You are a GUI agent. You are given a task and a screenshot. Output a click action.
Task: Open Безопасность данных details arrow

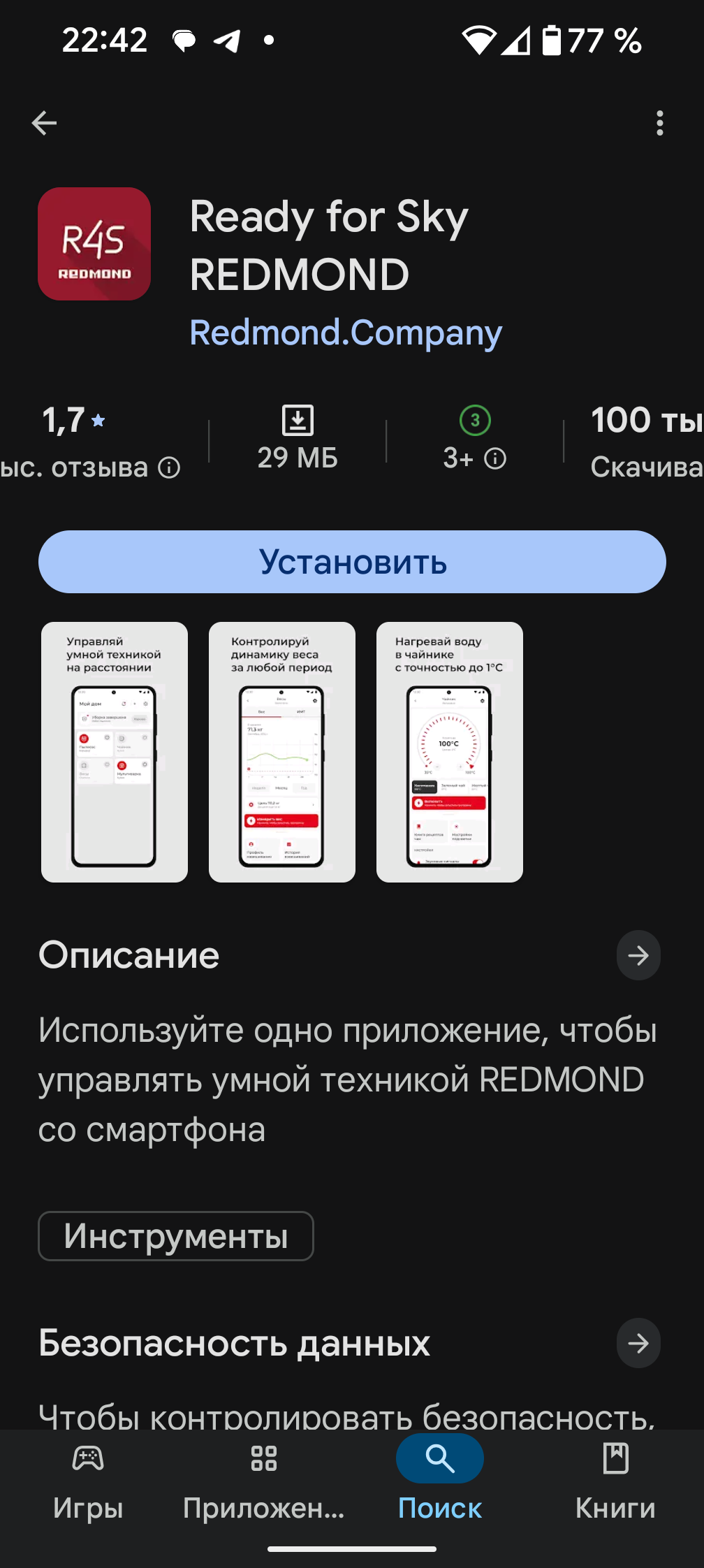click(638, 1343)
